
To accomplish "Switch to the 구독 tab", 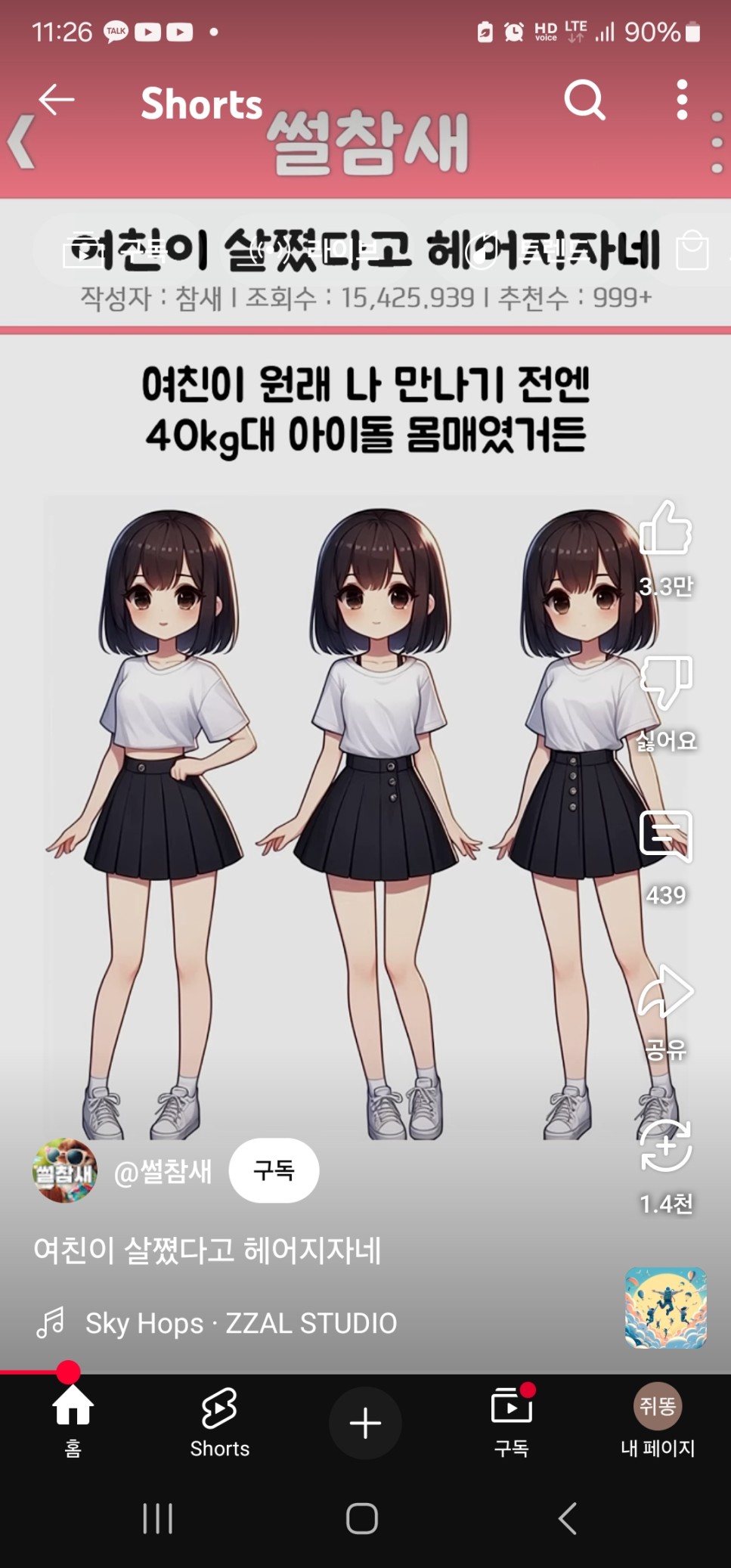I will coord(512,1421).
